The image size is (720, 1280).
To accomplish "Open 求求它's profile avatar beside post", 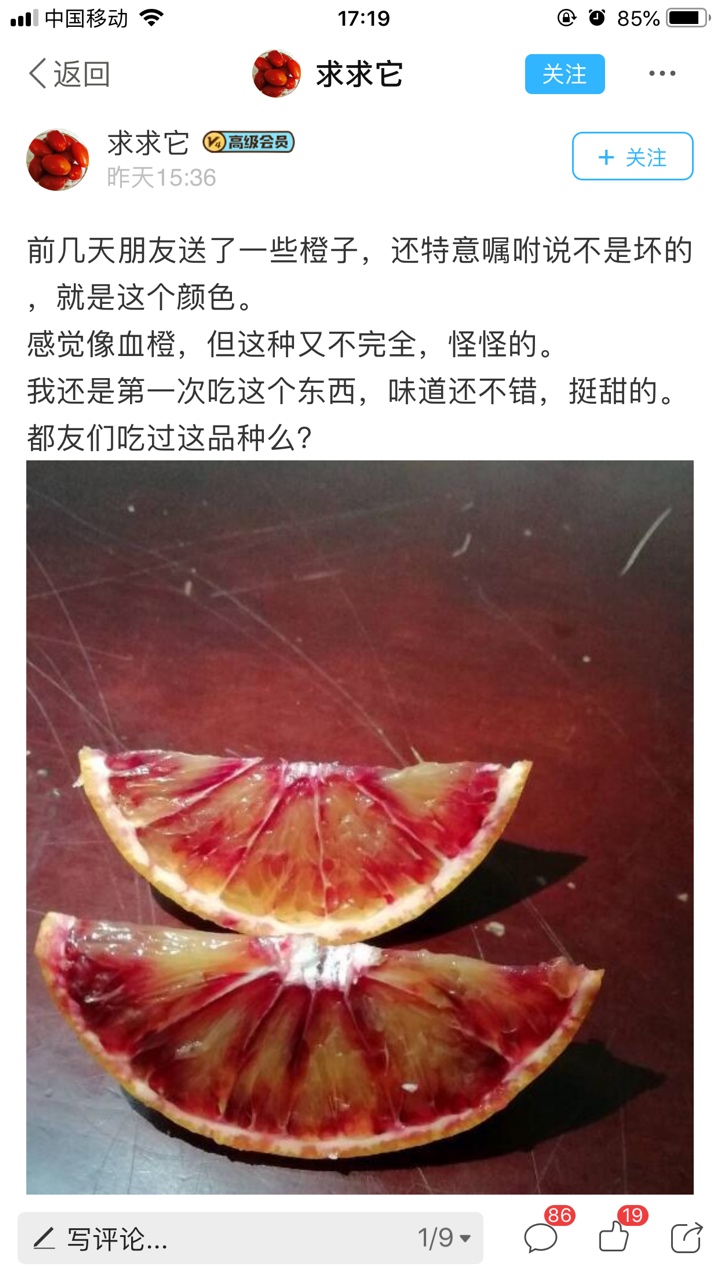I will [58, 159].
